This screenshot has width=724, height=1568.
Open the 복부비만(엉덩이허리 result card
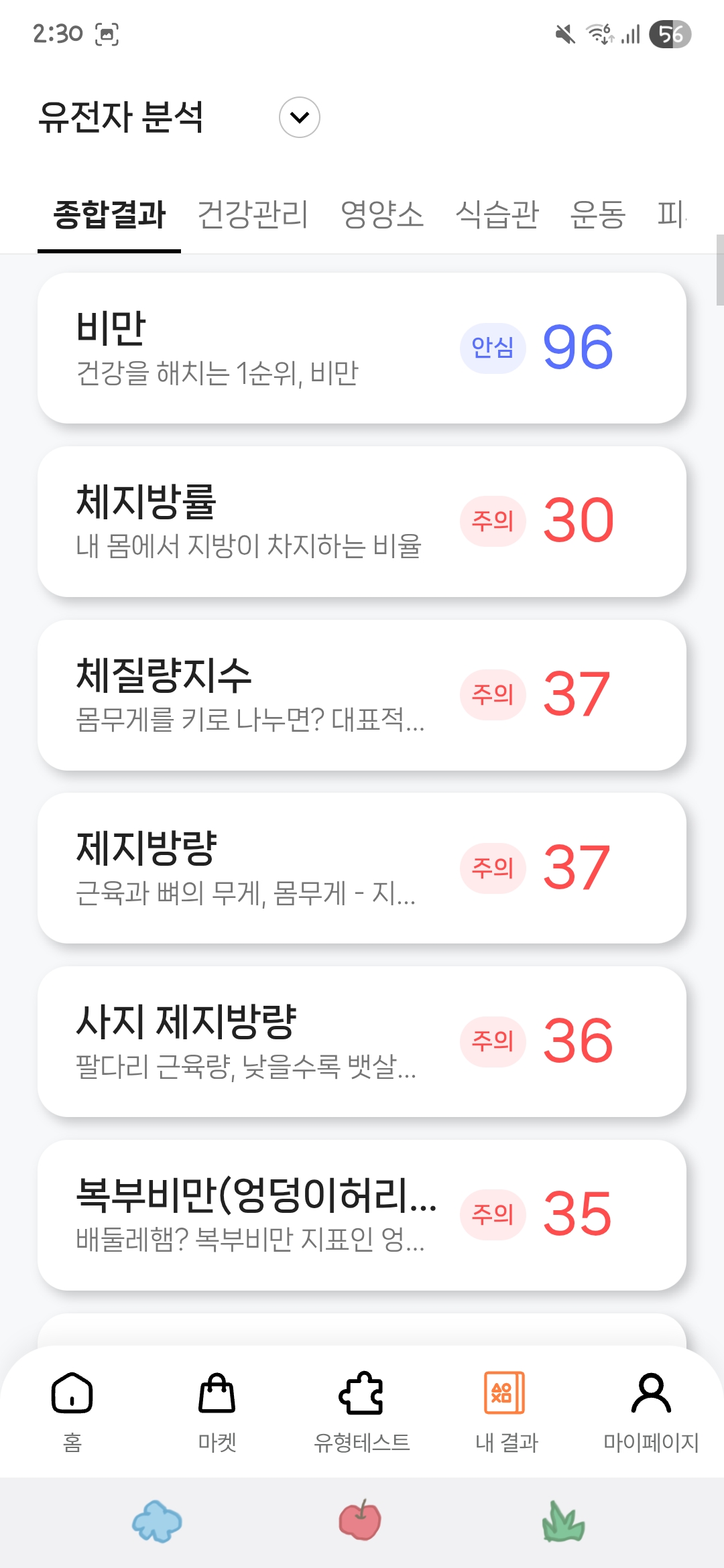362,1215
